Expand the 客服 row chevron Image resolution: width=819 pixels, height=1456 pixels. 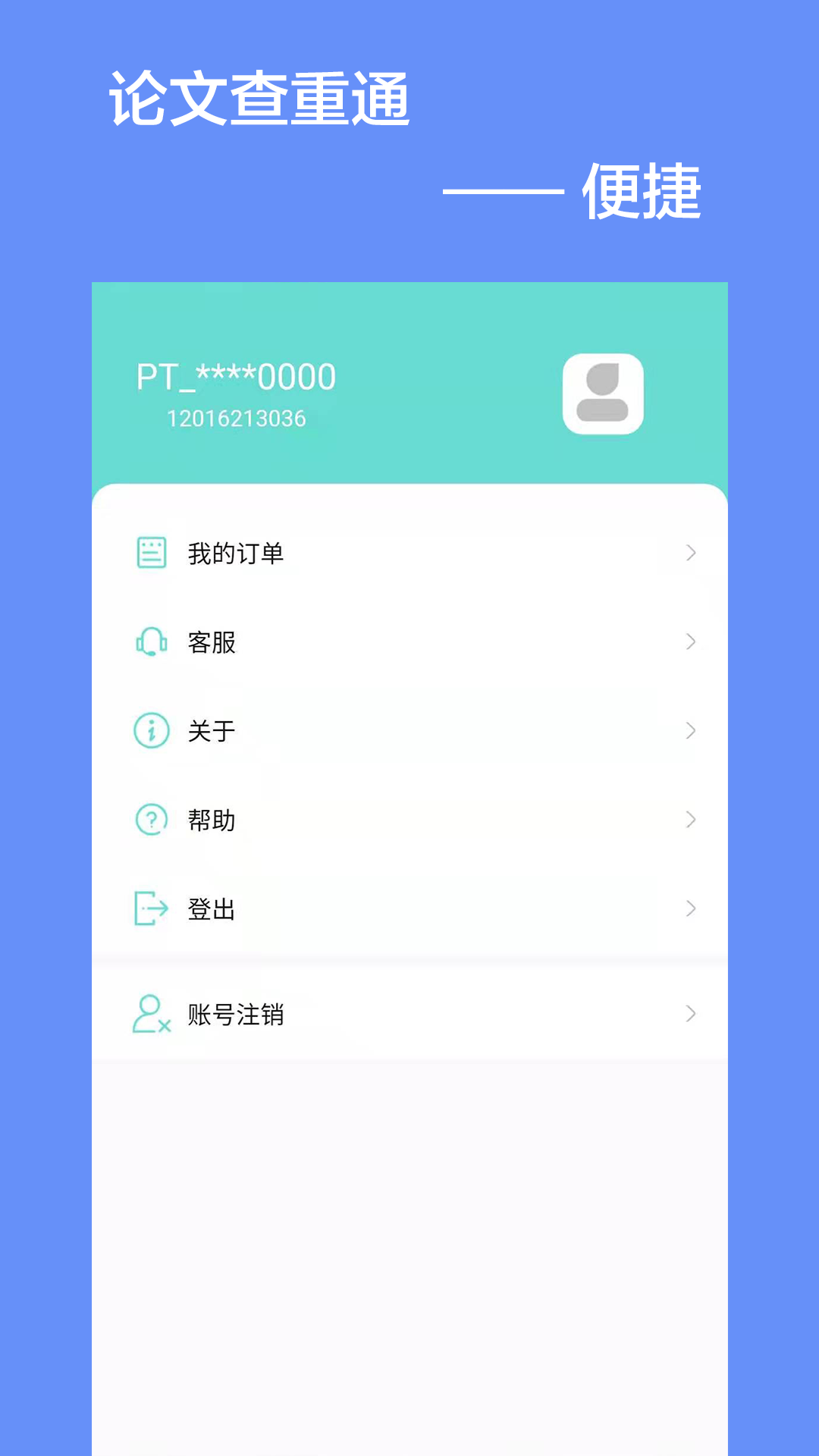point(690,642)
